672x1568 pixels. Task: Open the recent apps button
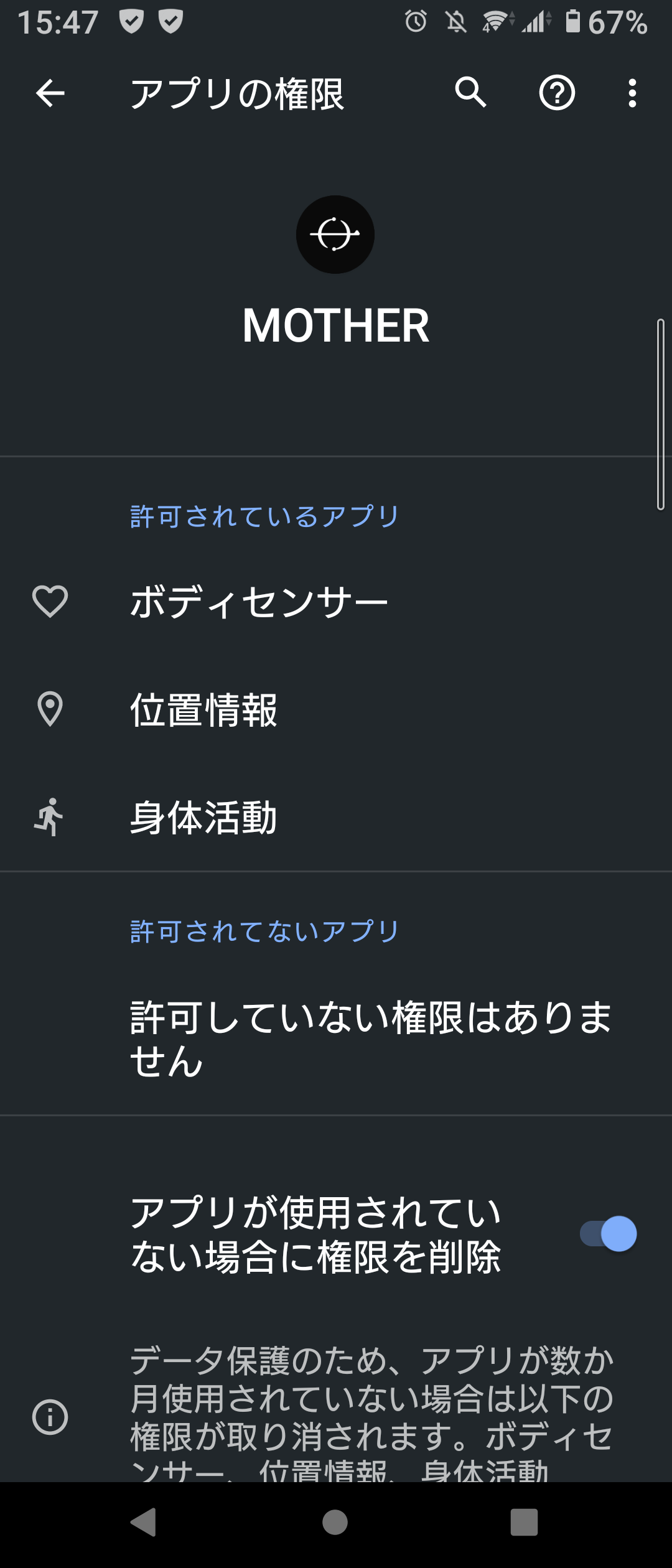[x=524, y=1523]
